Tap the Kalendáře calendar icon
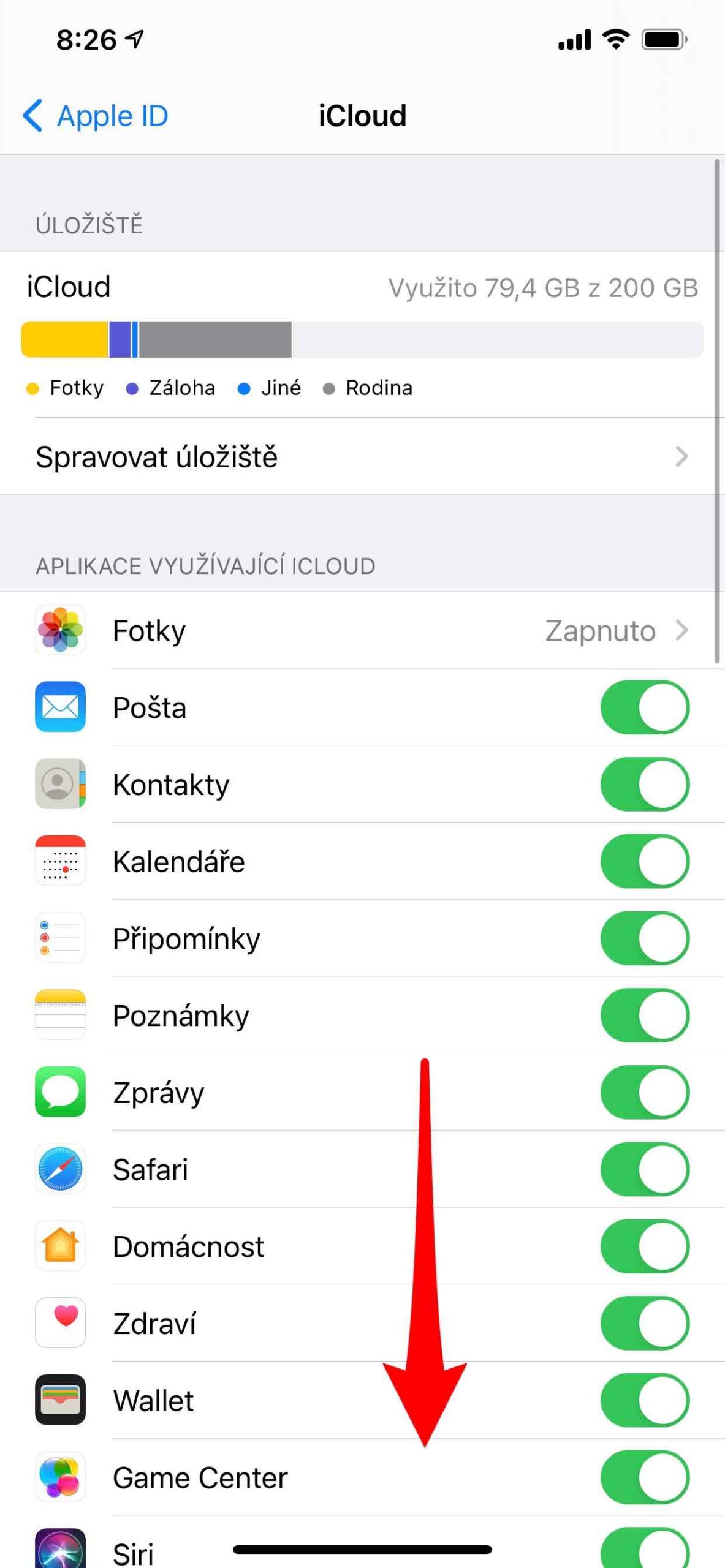The height and width of the screenshot is (1568, 725). coord(61,861)
